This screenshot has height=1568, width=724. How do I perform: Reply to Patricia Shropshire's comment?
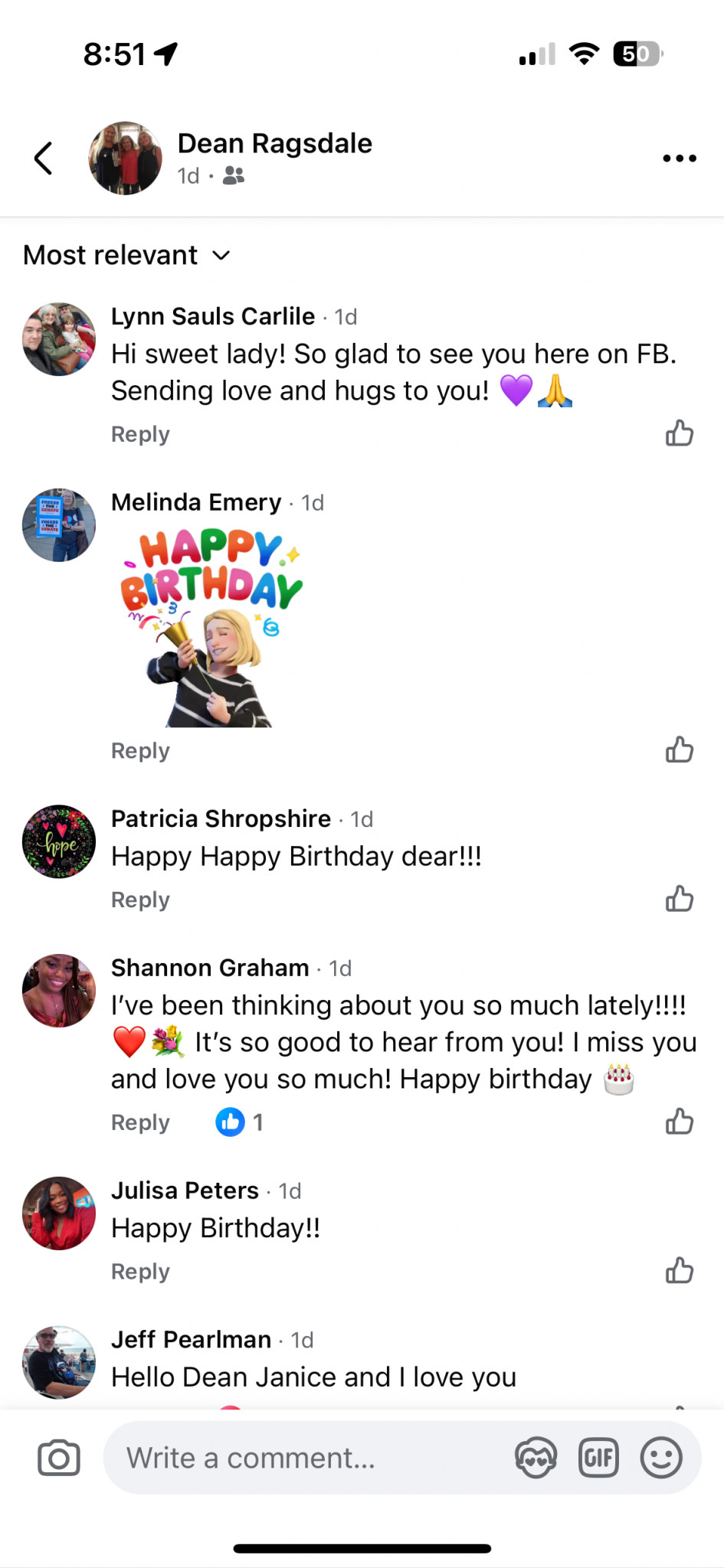(140, 900)
